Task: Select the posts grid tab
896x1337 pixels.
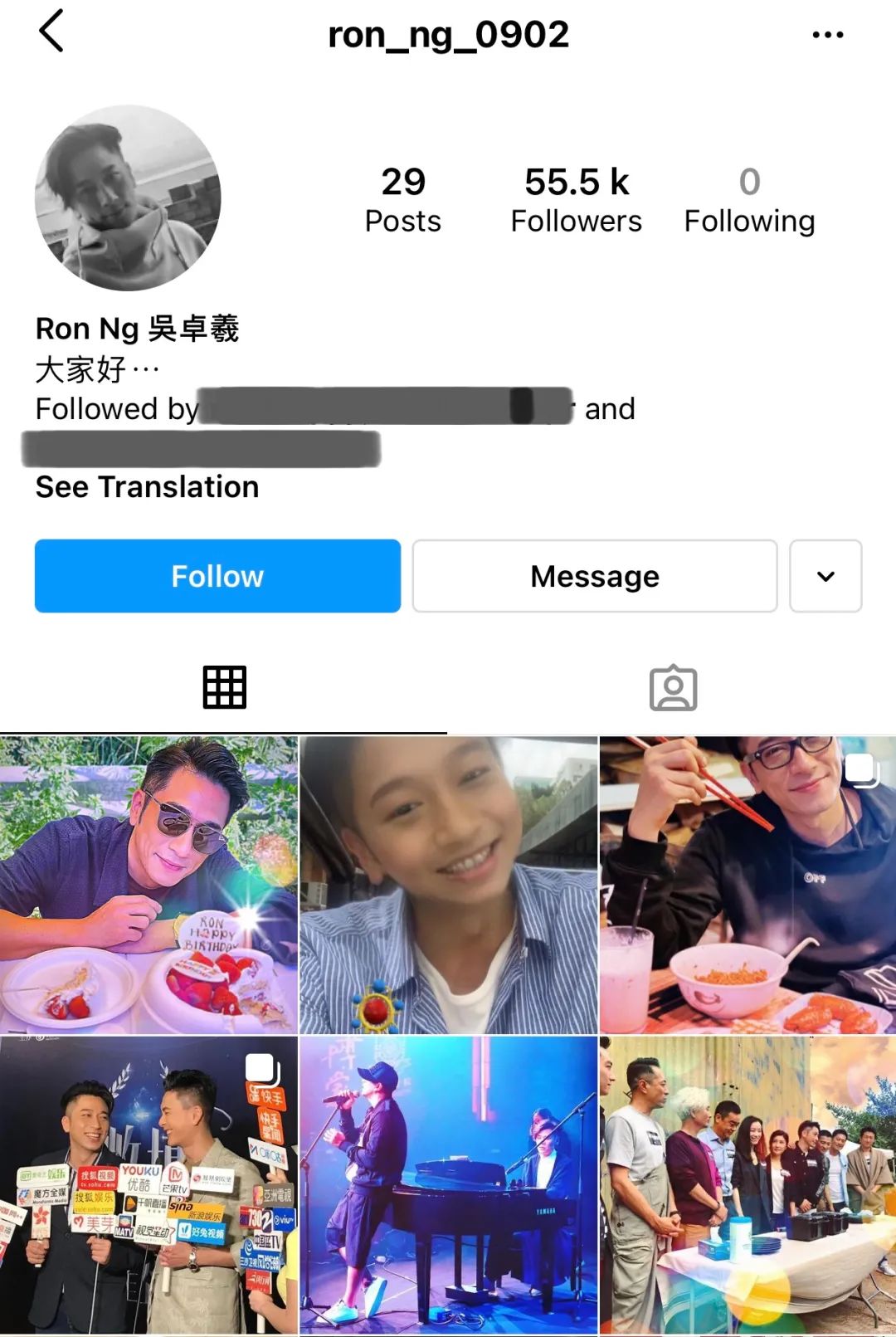Action: click(224, 688)
